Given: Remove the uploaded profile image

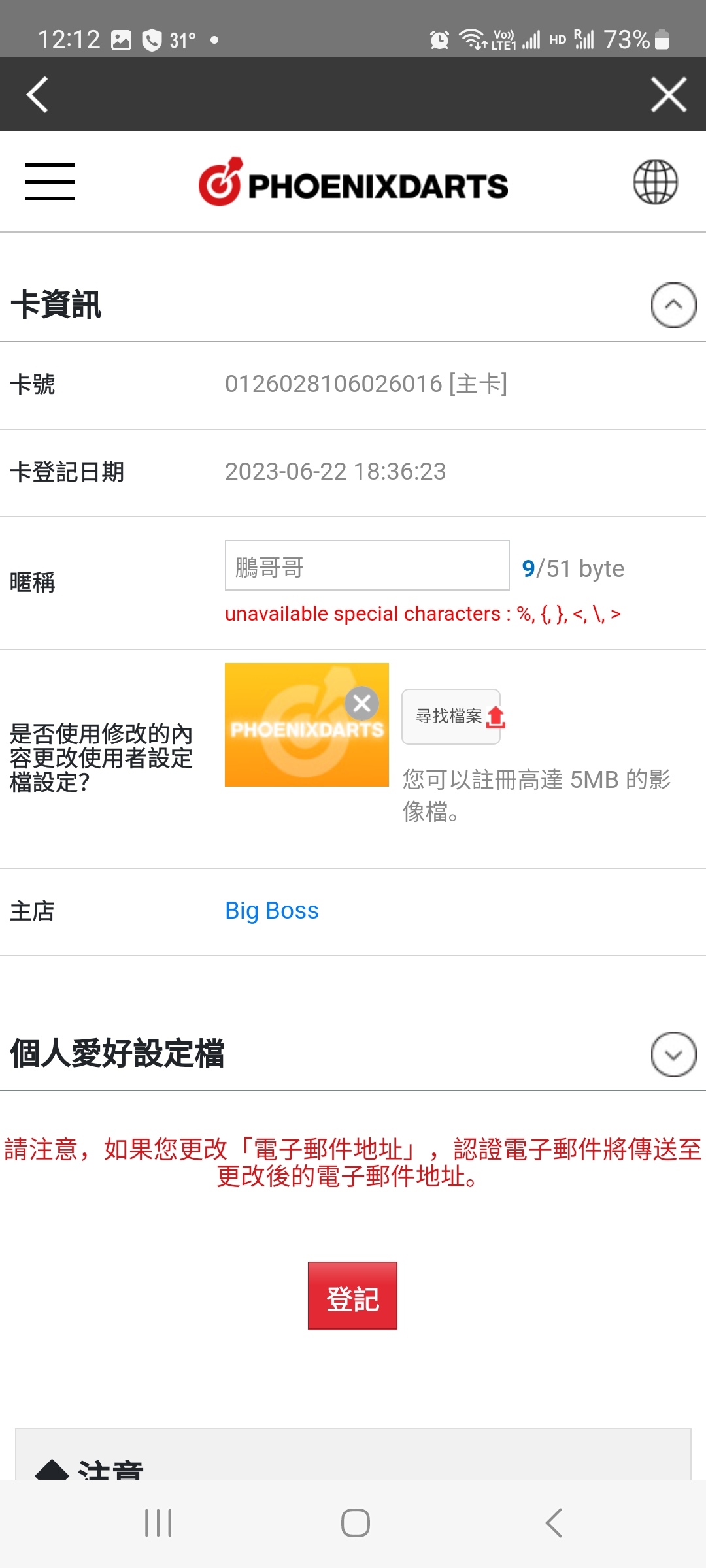Looking at the screenshot, I should tap(361, 704).
